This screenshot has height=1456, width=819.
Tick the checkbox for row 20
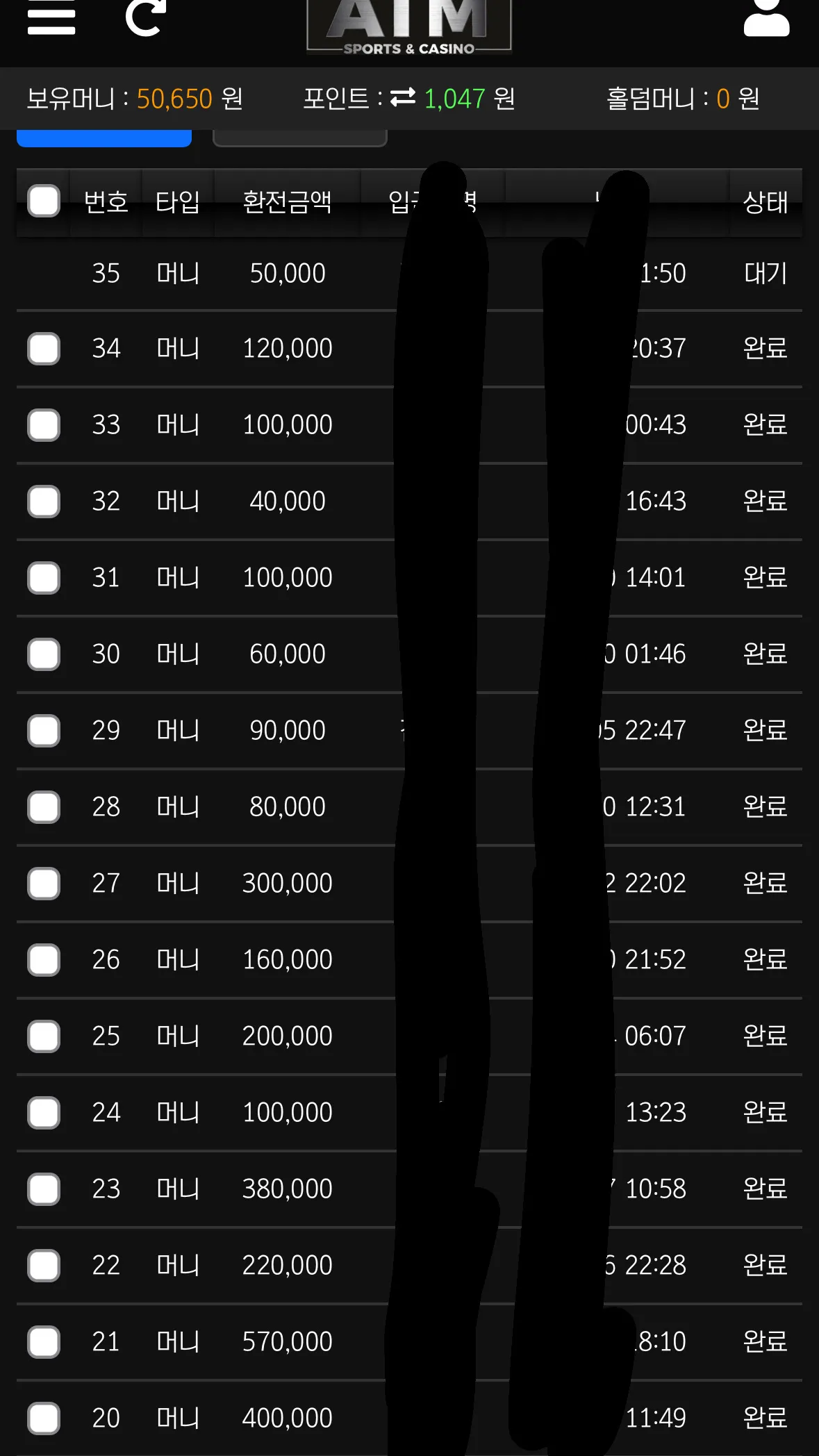coord(44,1418)
